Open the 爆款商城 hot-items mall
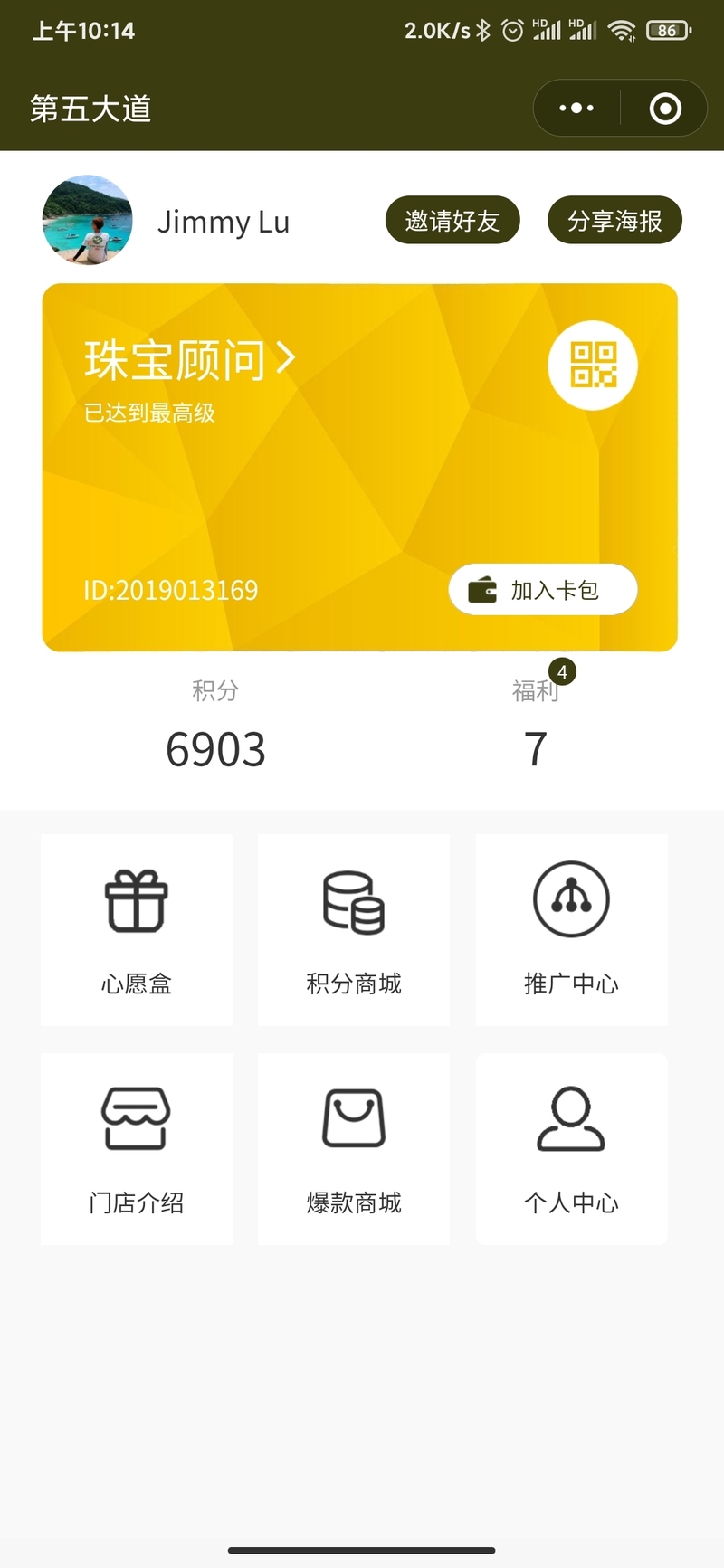 354,1149
